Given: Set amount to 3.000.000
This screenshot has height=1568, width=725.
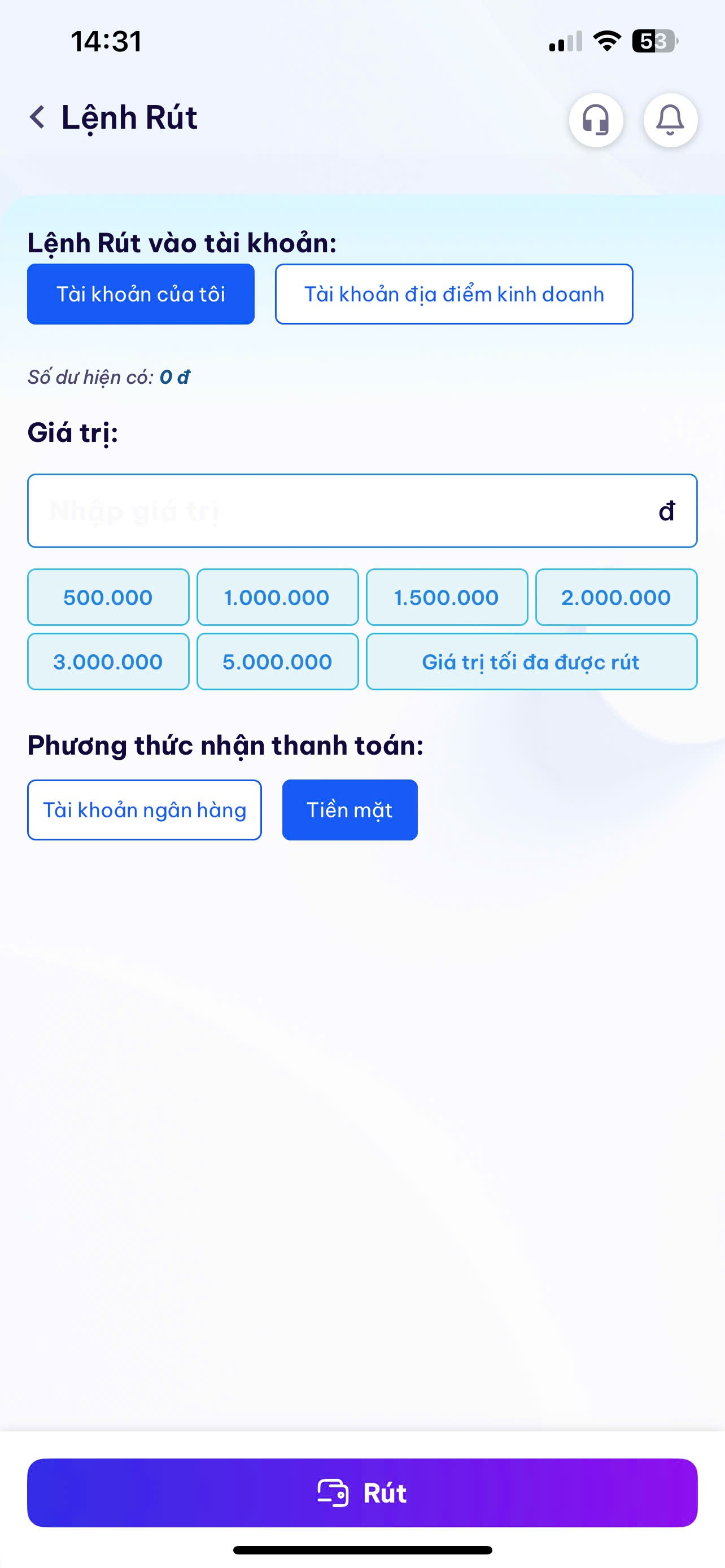Looking at the screenshot, I should [108, 662].
